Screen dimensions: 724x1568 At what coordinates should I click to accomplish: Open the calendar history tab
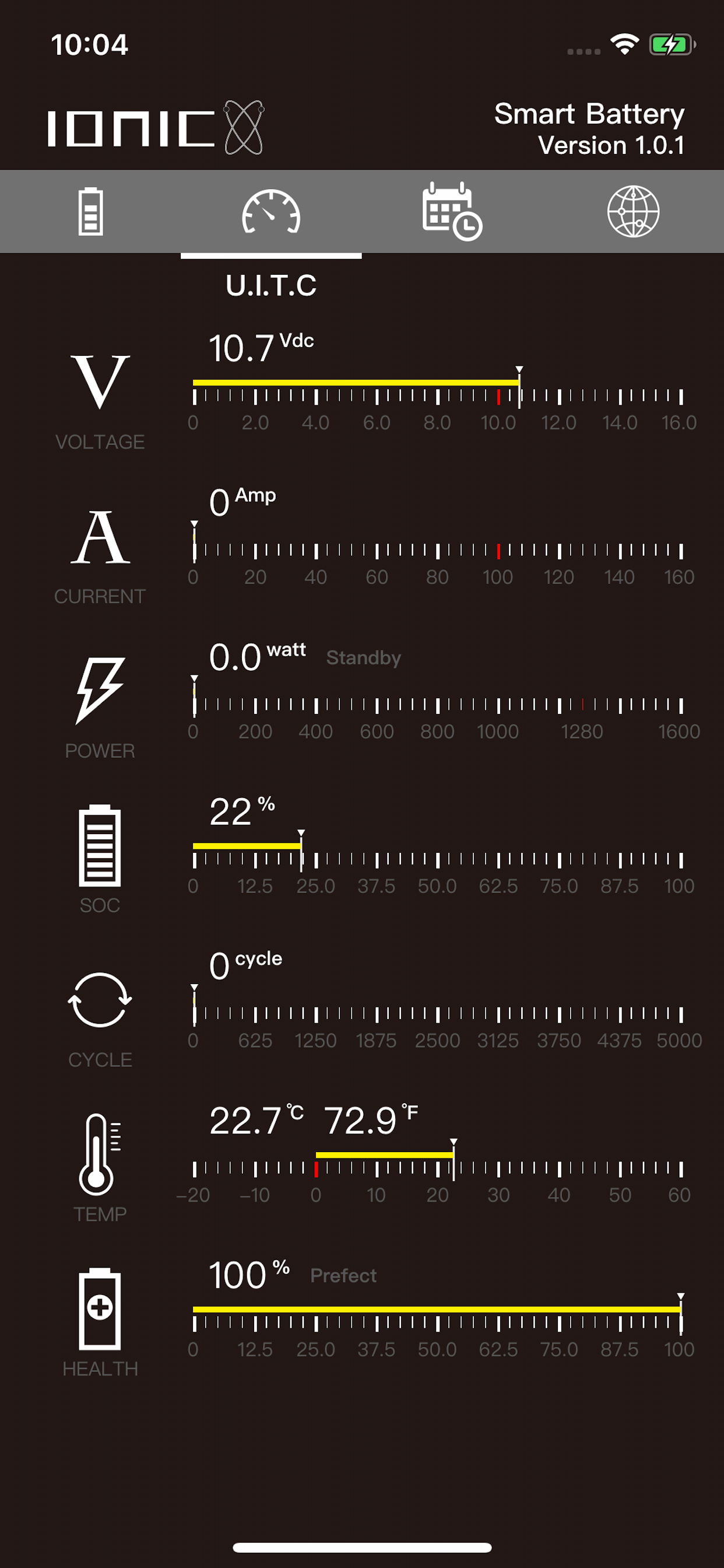[452, 211]
